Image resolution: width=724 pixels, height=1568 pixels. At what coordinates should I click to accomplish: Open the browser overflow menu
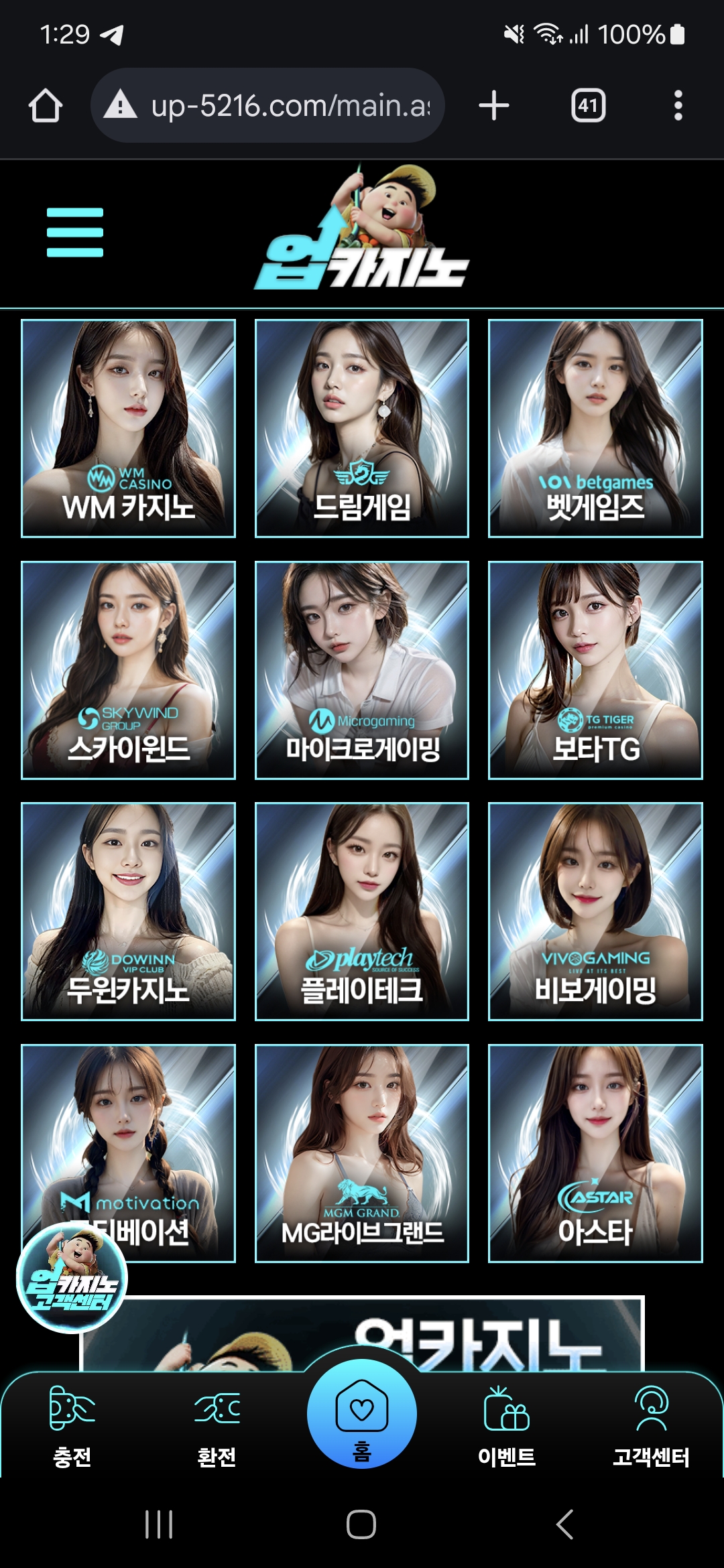click(x=678, y=106)
